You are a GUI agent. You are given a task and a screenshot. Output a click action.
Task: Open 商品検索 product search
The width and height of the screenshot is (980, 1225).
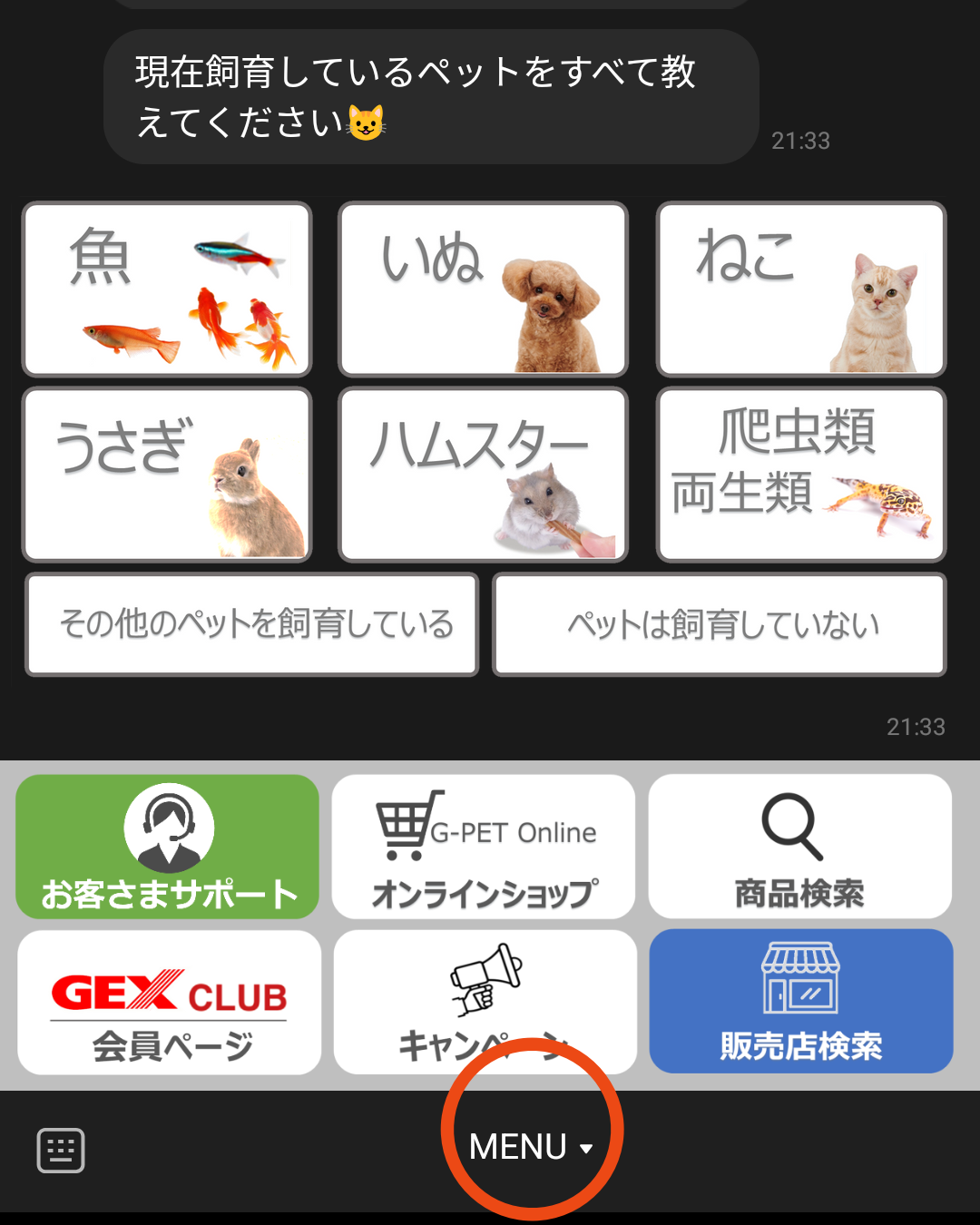pos(799,847)
